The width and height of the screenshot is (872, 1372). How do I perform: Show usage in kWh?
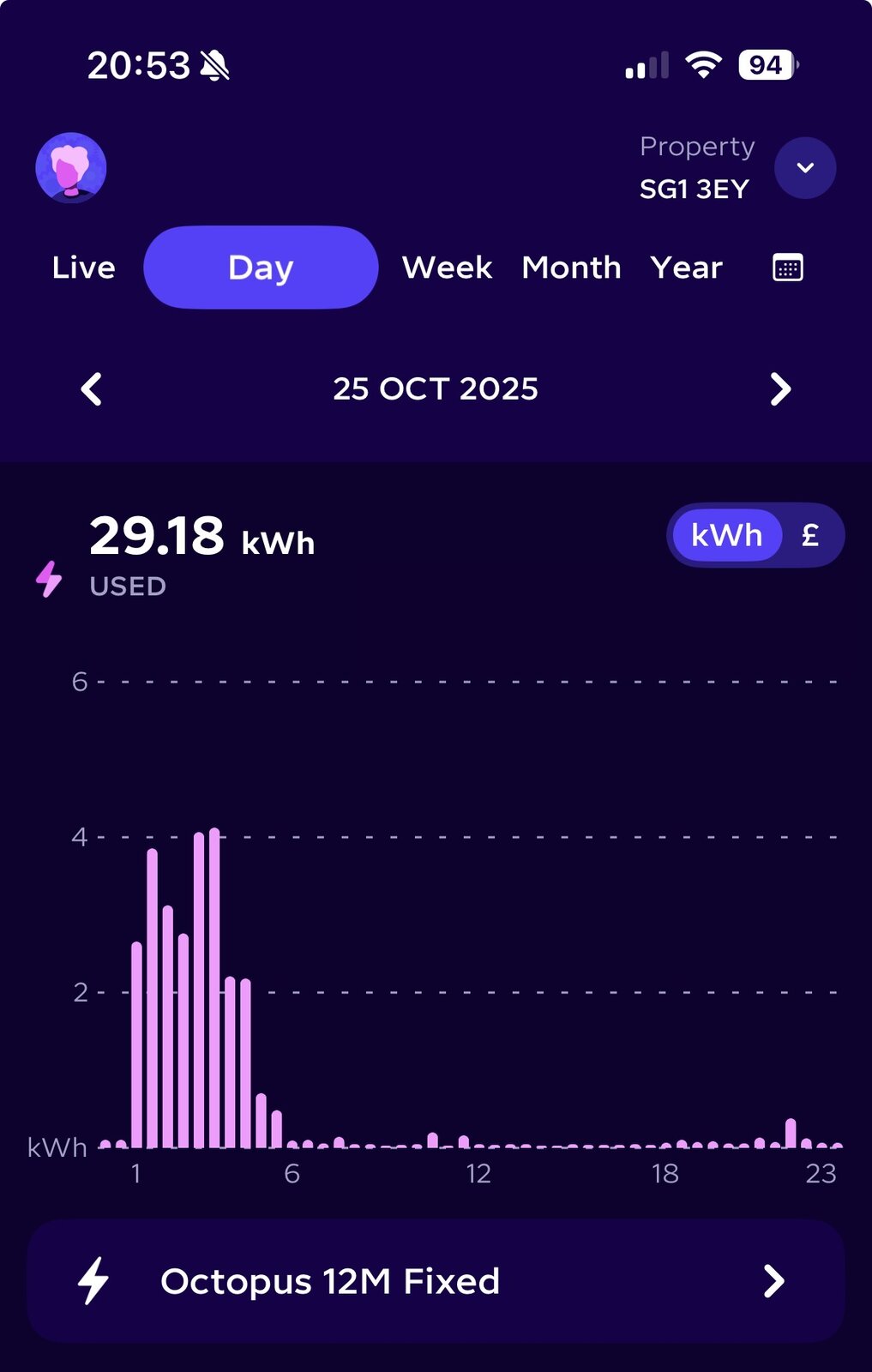[x=726, y=535]
